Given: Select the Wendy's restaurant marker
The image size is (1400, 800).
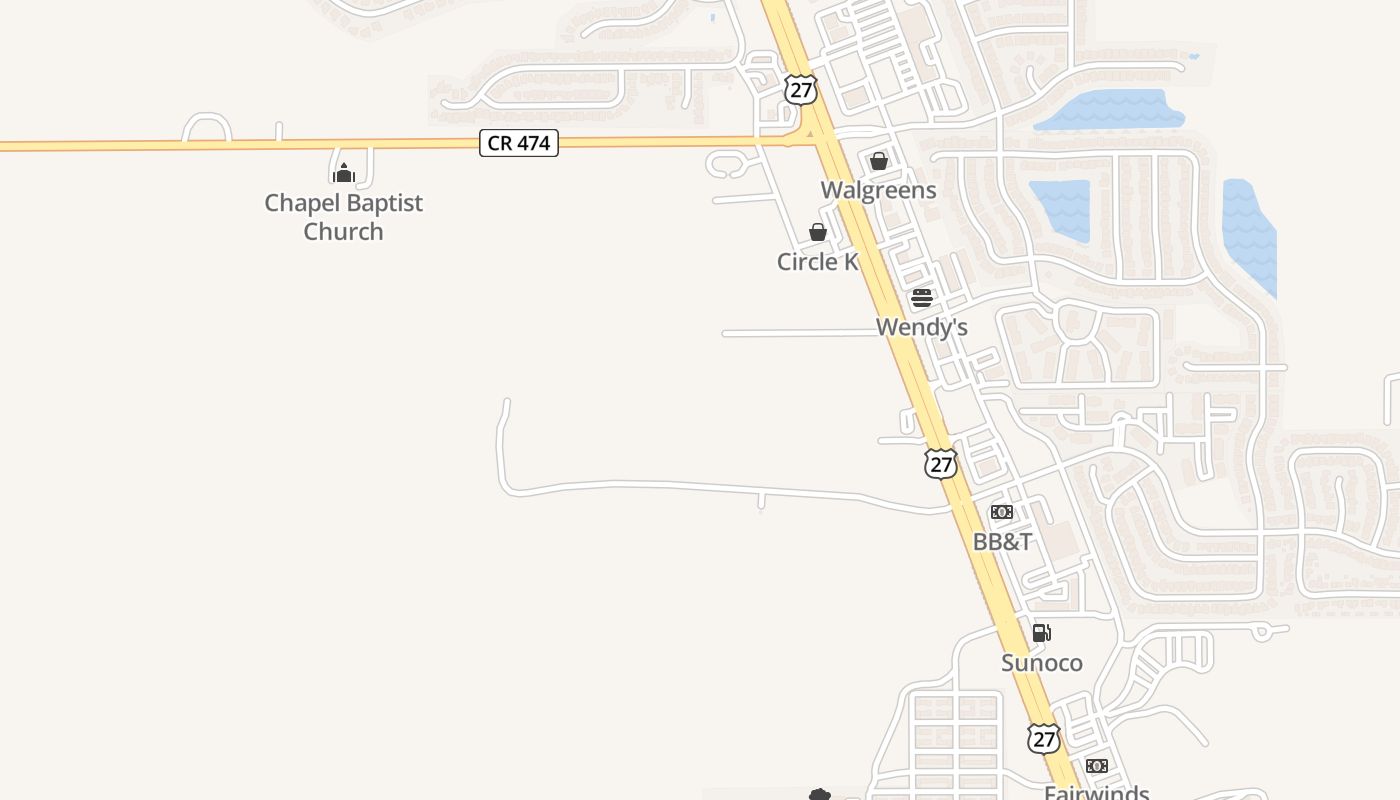Looking at the screenshot, I should click(x=922, y=298).
